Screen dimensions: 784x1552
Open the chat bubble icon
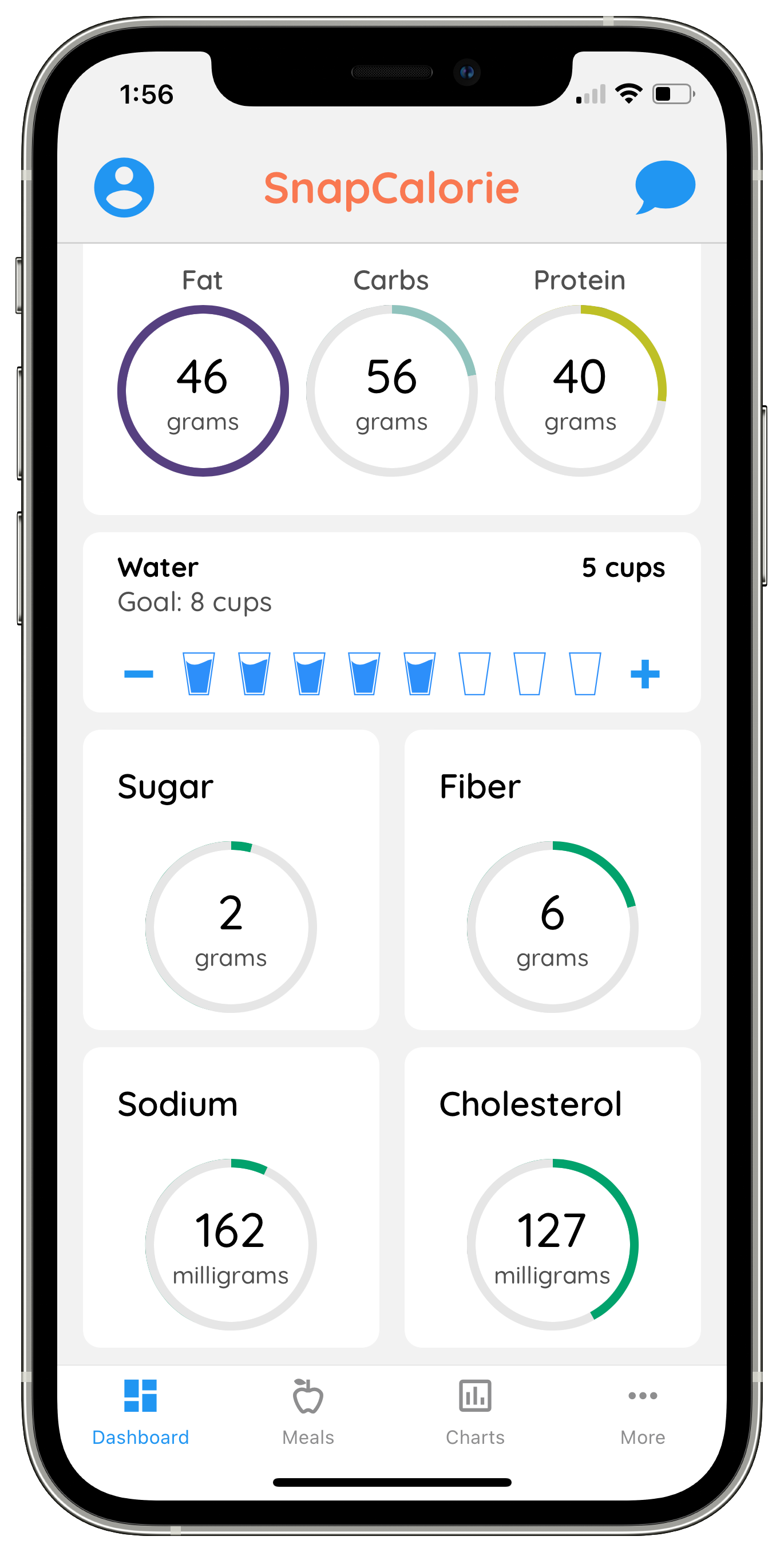[x=664, y=186]
